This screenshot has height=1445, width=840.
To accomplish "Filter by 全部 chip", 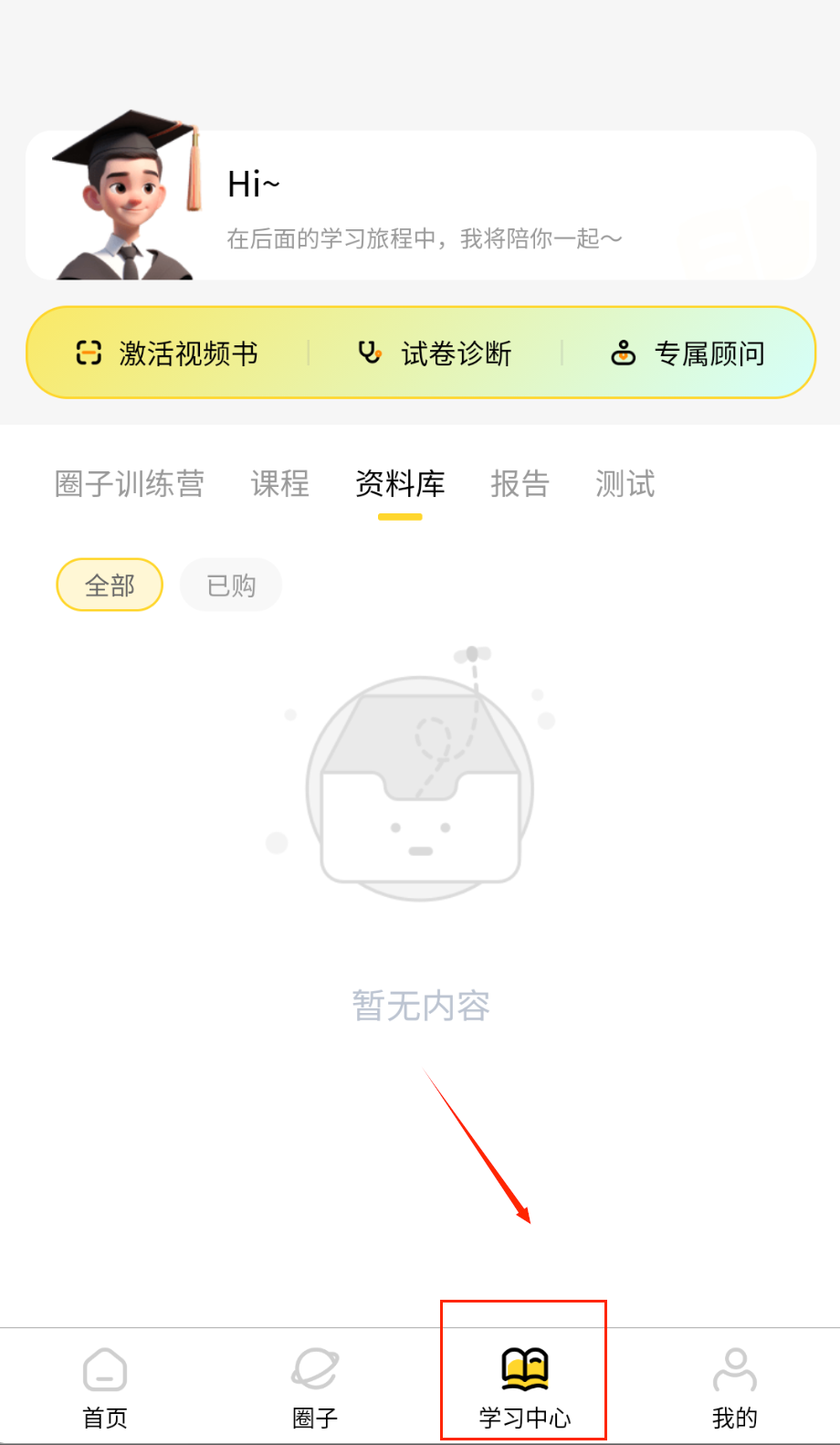I will click(x=110, y=585).
